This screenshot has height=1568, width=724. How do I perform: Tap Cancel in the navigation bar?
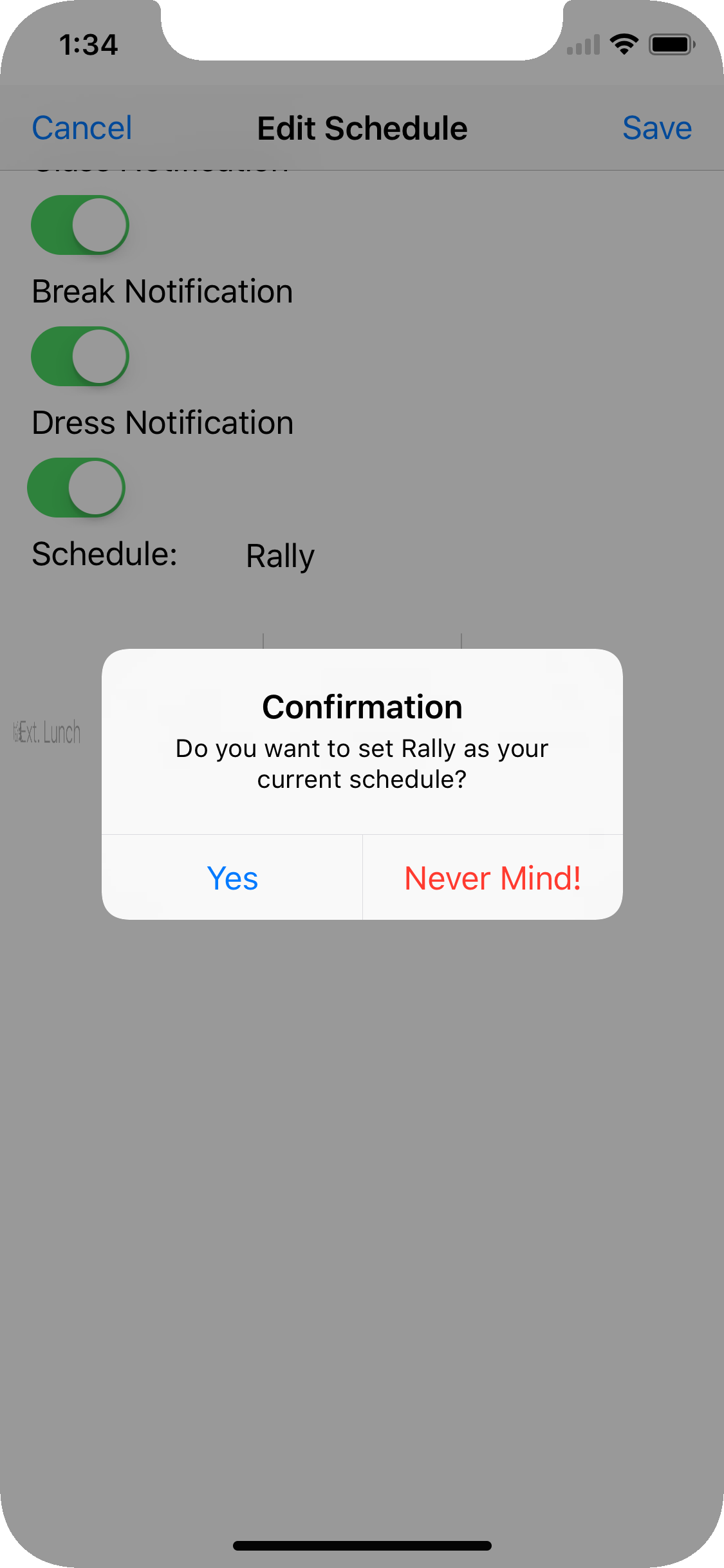point(82,128)
